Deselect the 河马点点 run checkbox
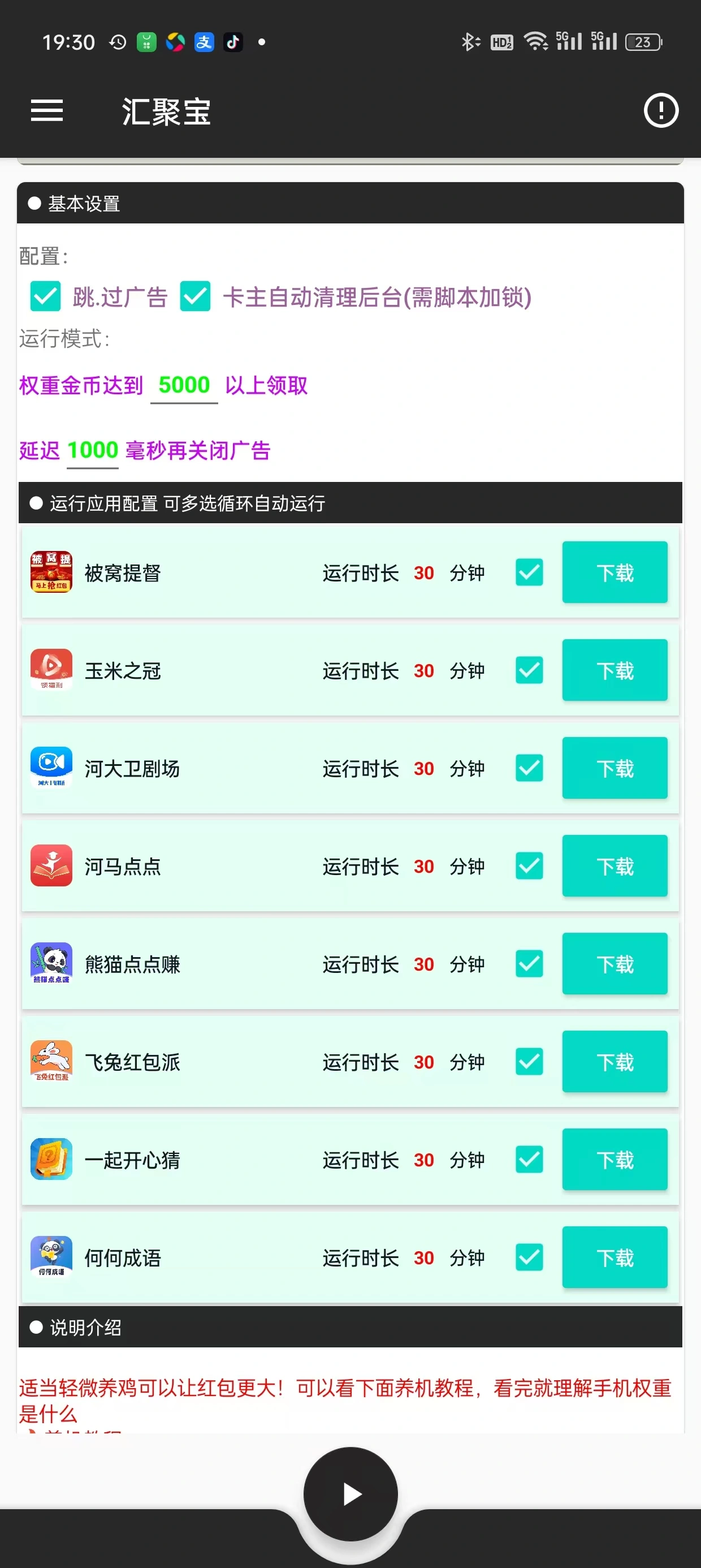This screenshot has width=701, height=1568. click(x=528, y=865)
